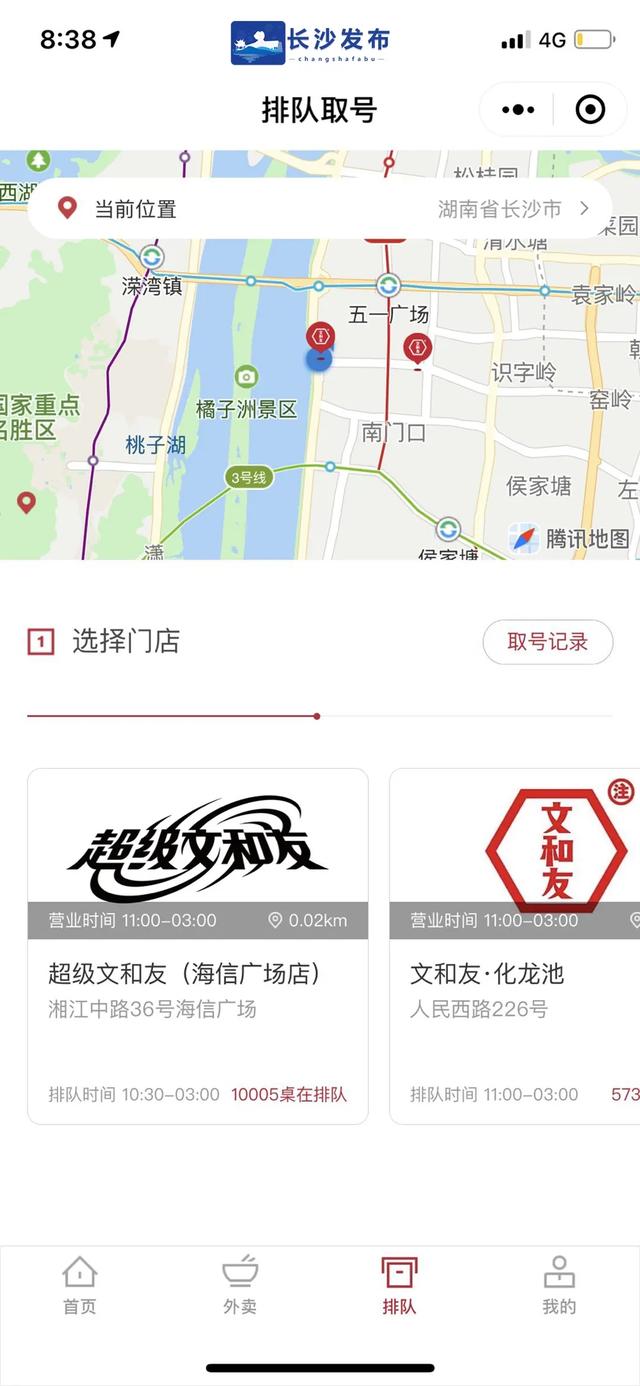640x1386 pixels.
Task: Switch to the 外卖 tab
Action: tap(240, 1286)
